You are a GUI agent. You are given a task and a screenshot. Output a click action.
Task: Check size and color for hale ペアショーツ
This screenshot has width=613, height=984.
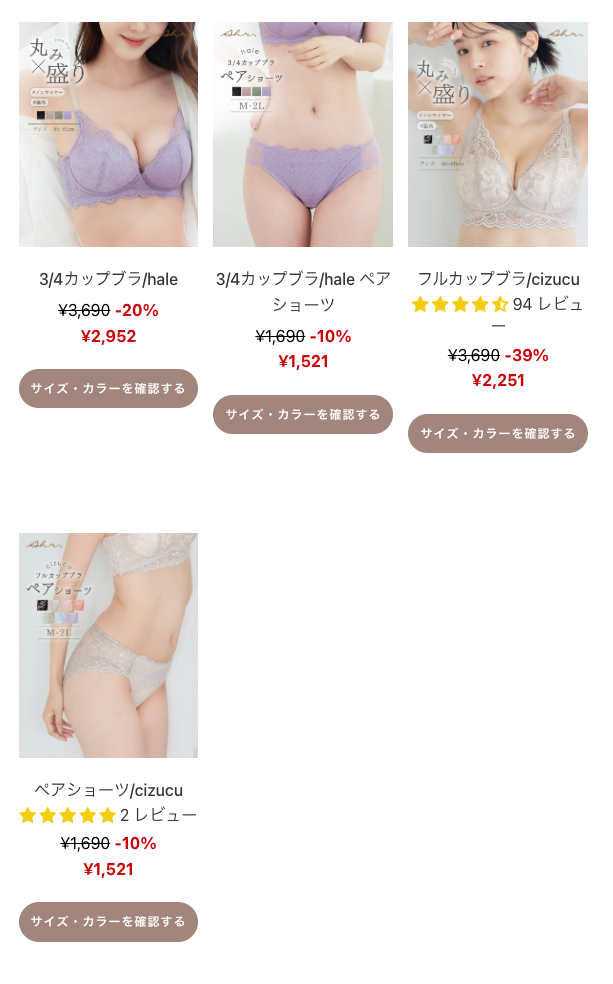pyautogui.click(x=302, y=414)
